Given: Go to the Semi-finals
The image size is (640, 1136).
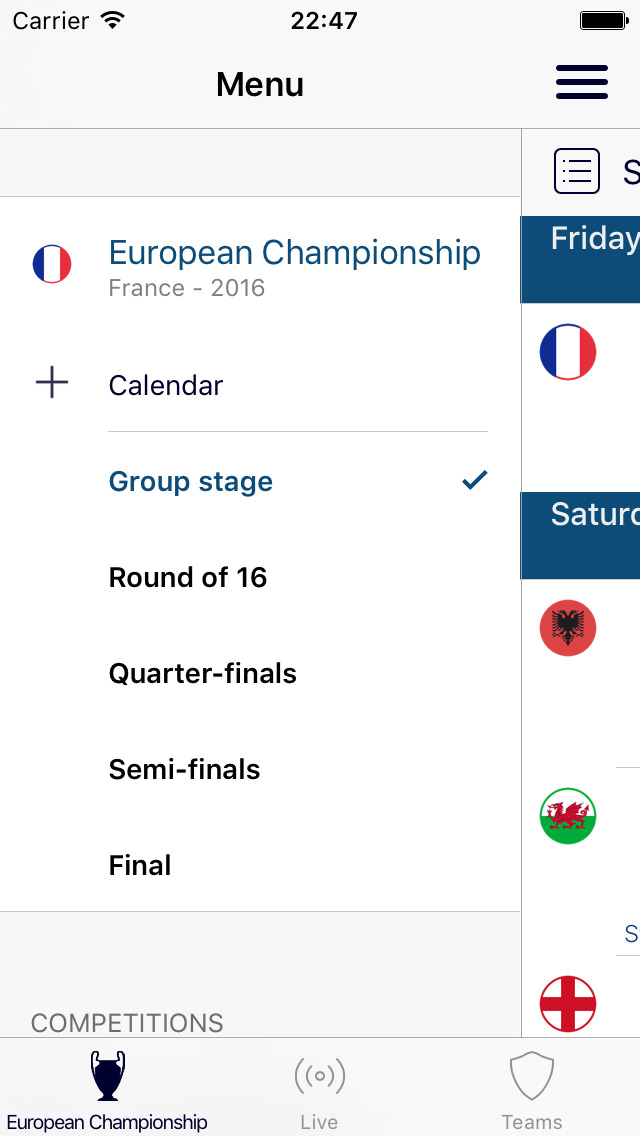Looking at the screenshot, I should coord(260,769).
